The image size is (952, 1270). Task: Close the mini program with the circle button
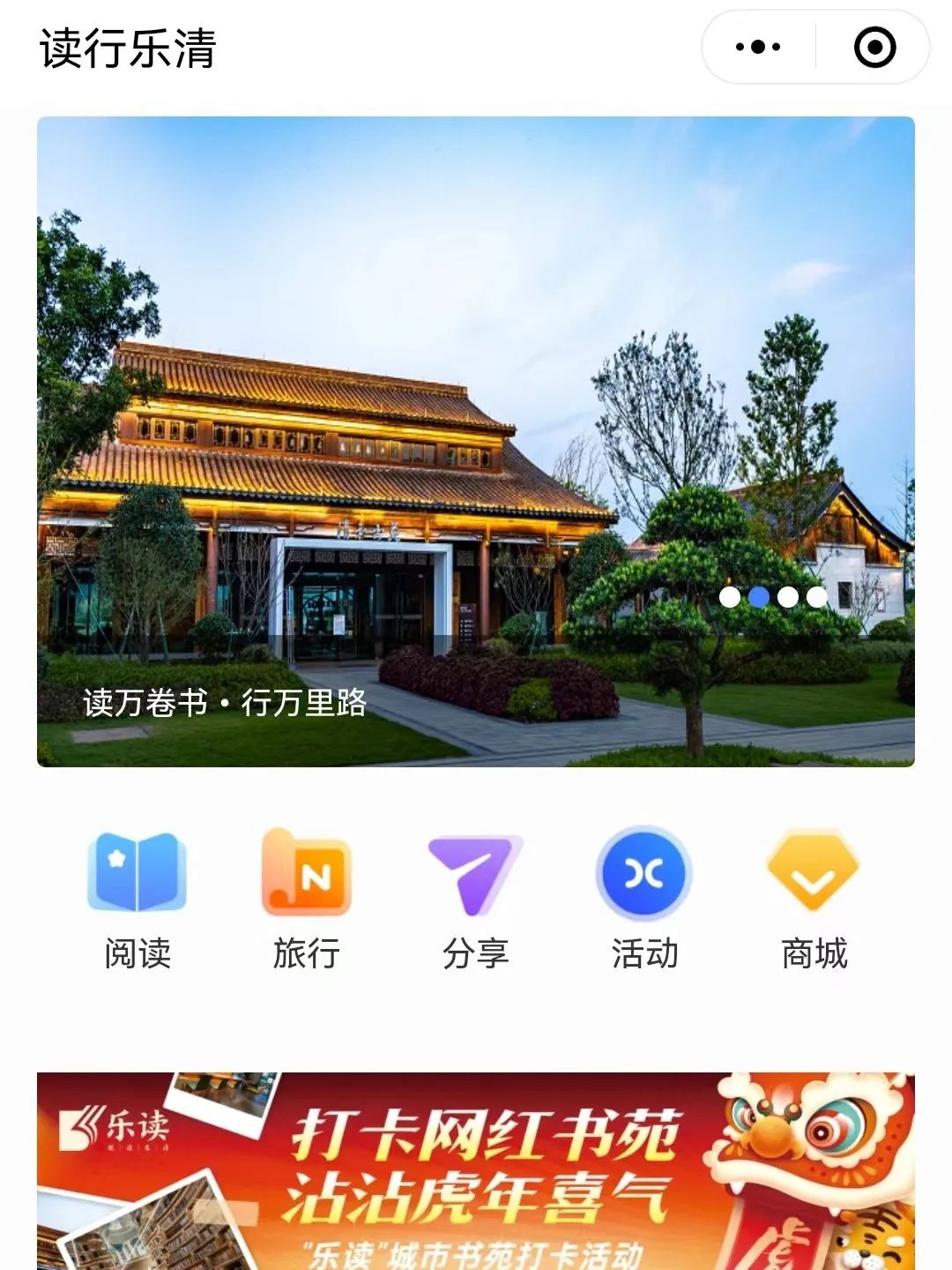pyautogui.click(x=874, y=48)
